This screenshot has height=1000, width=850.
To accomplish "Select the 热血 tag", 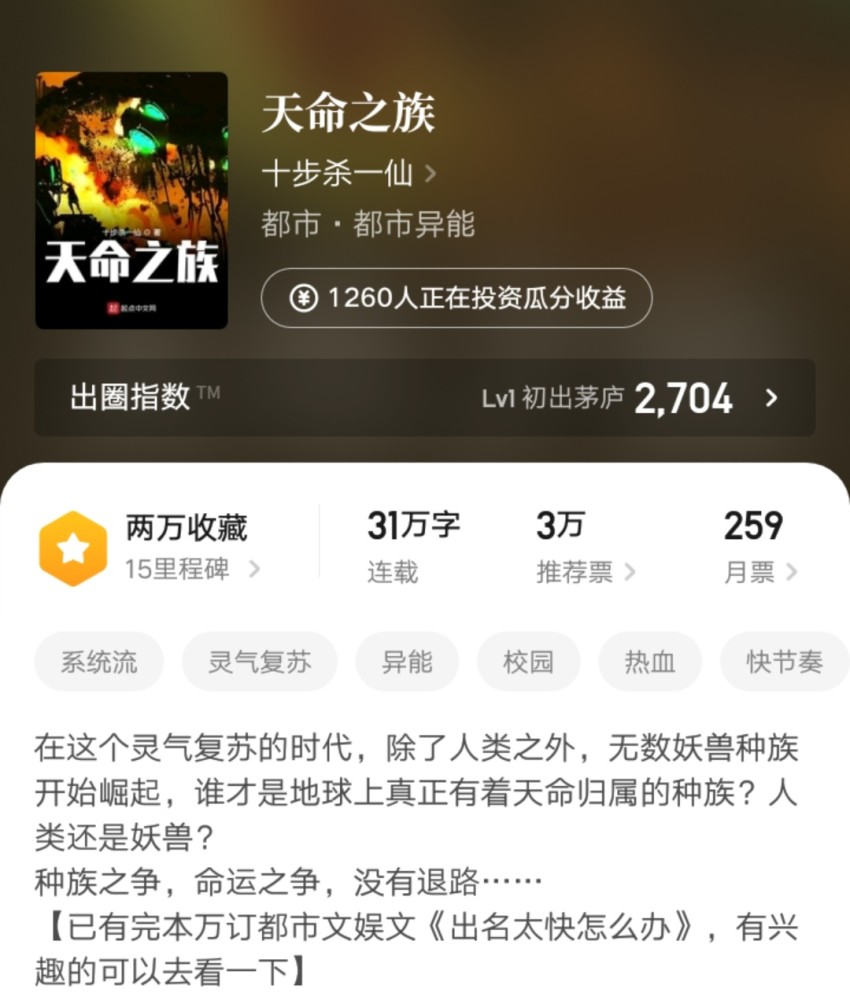I will tap(650, 662).
